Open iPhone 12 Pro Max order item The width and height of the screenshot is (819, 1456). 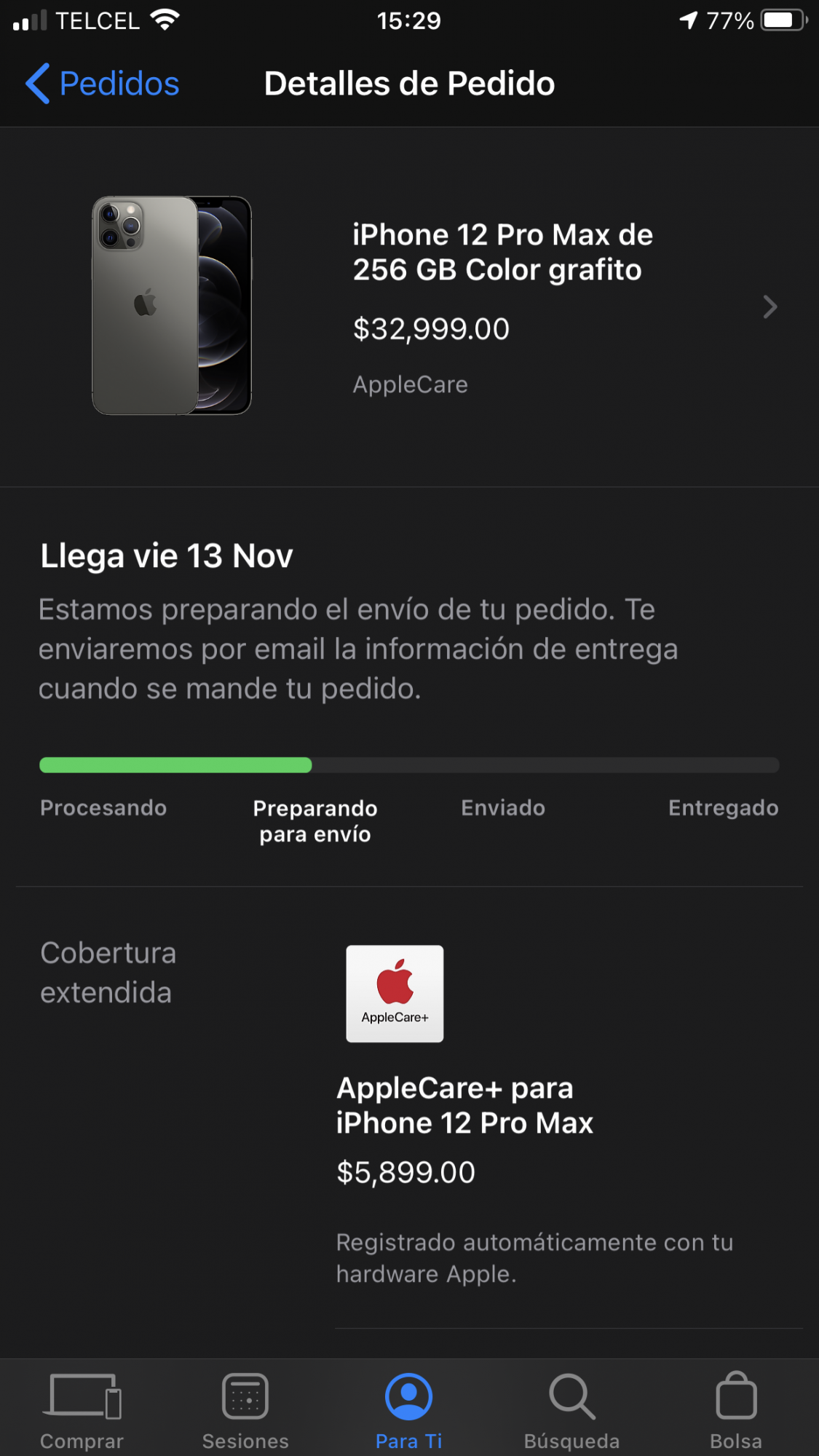coord(502,306)
